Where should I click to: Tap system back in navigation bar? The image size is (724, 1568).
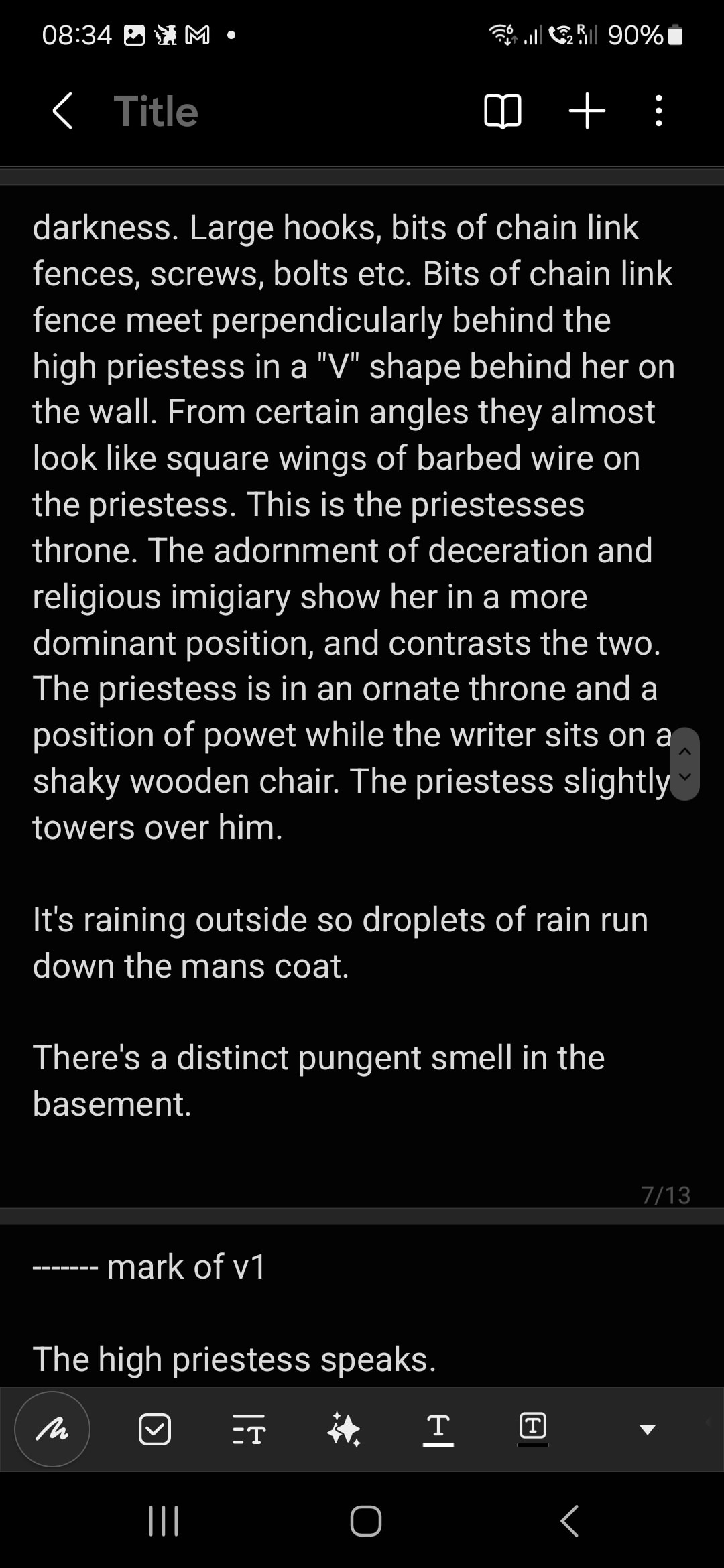(569, 1520)
